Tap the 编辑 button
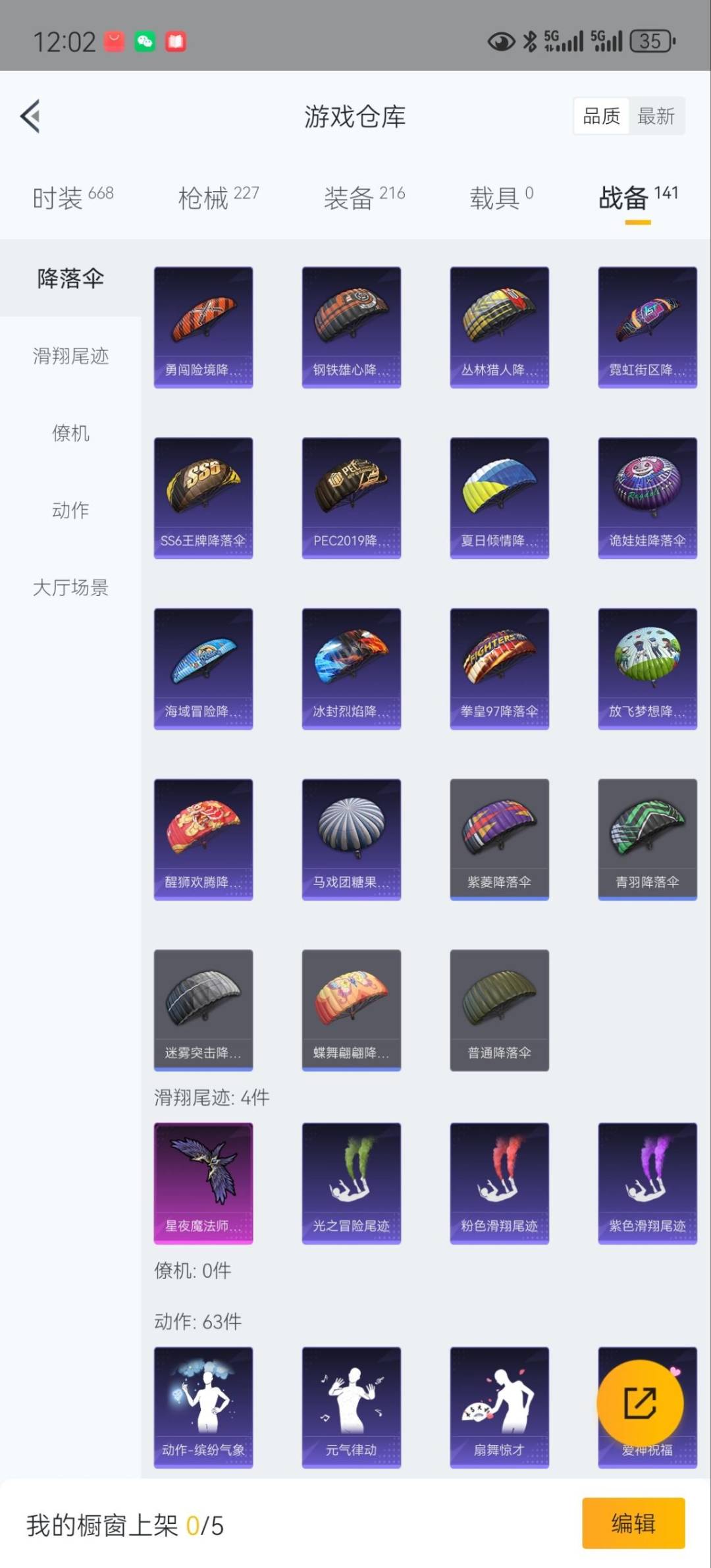Image resolution: width=711 pixels, height=1568 pixels. [x=633, y=1523]
